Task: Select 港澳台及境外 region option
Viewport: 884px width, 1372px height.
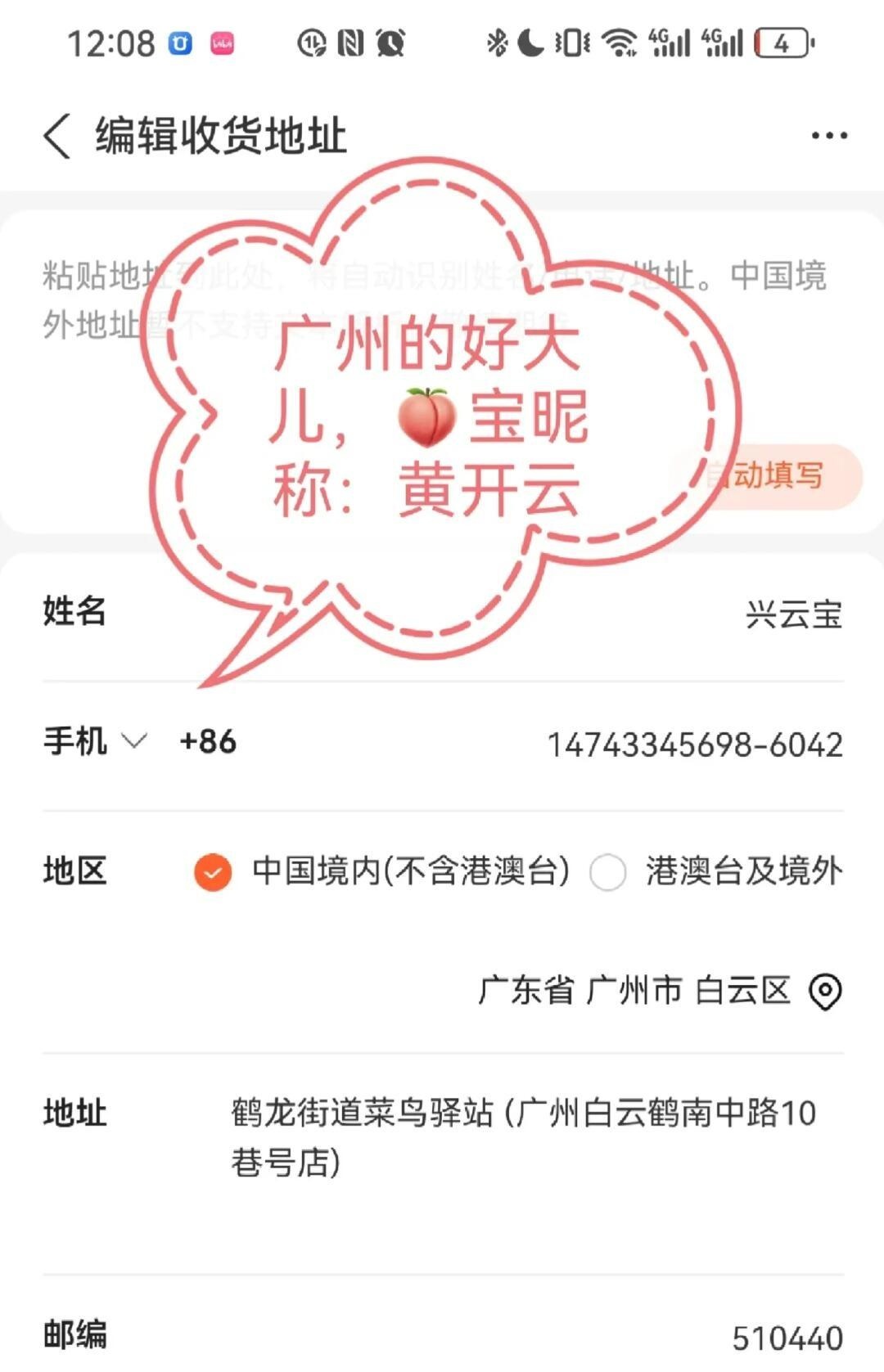Action: point(608,872)
